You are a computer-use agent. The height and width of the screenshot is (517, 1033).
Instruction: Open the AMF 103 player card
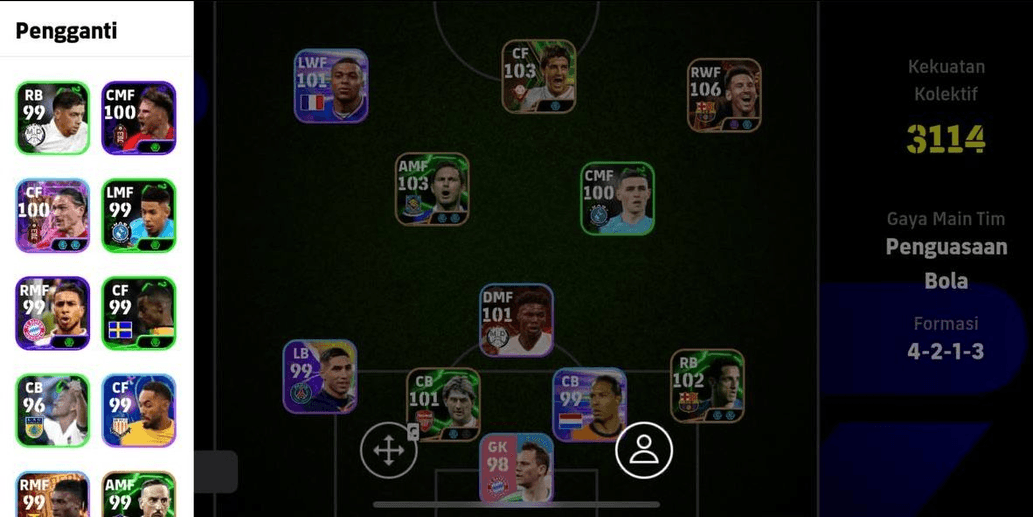[432, 189]
